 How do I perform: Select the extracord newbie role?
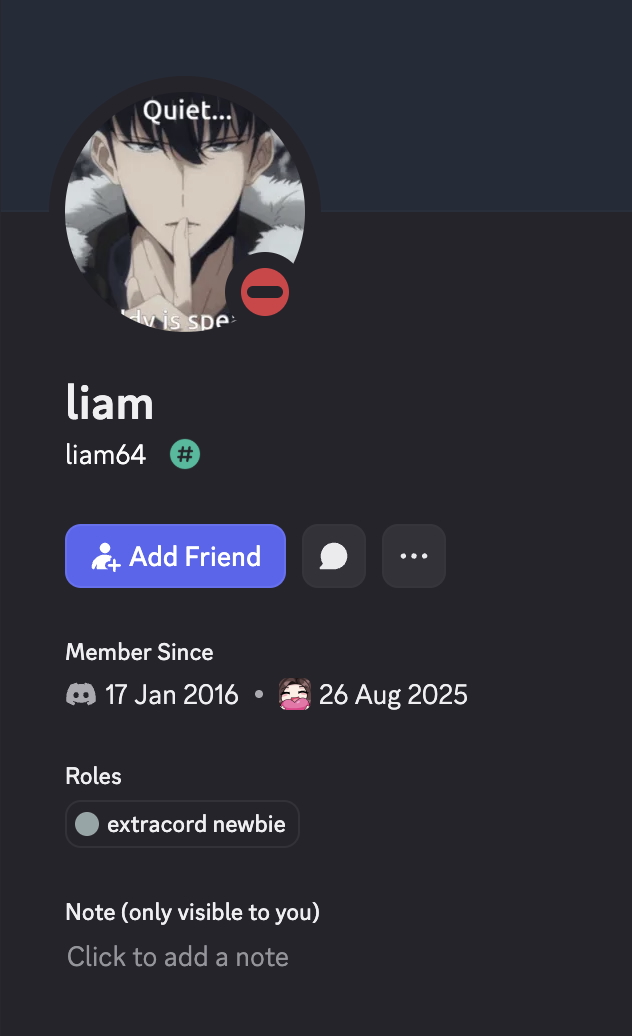pos(182,824)
